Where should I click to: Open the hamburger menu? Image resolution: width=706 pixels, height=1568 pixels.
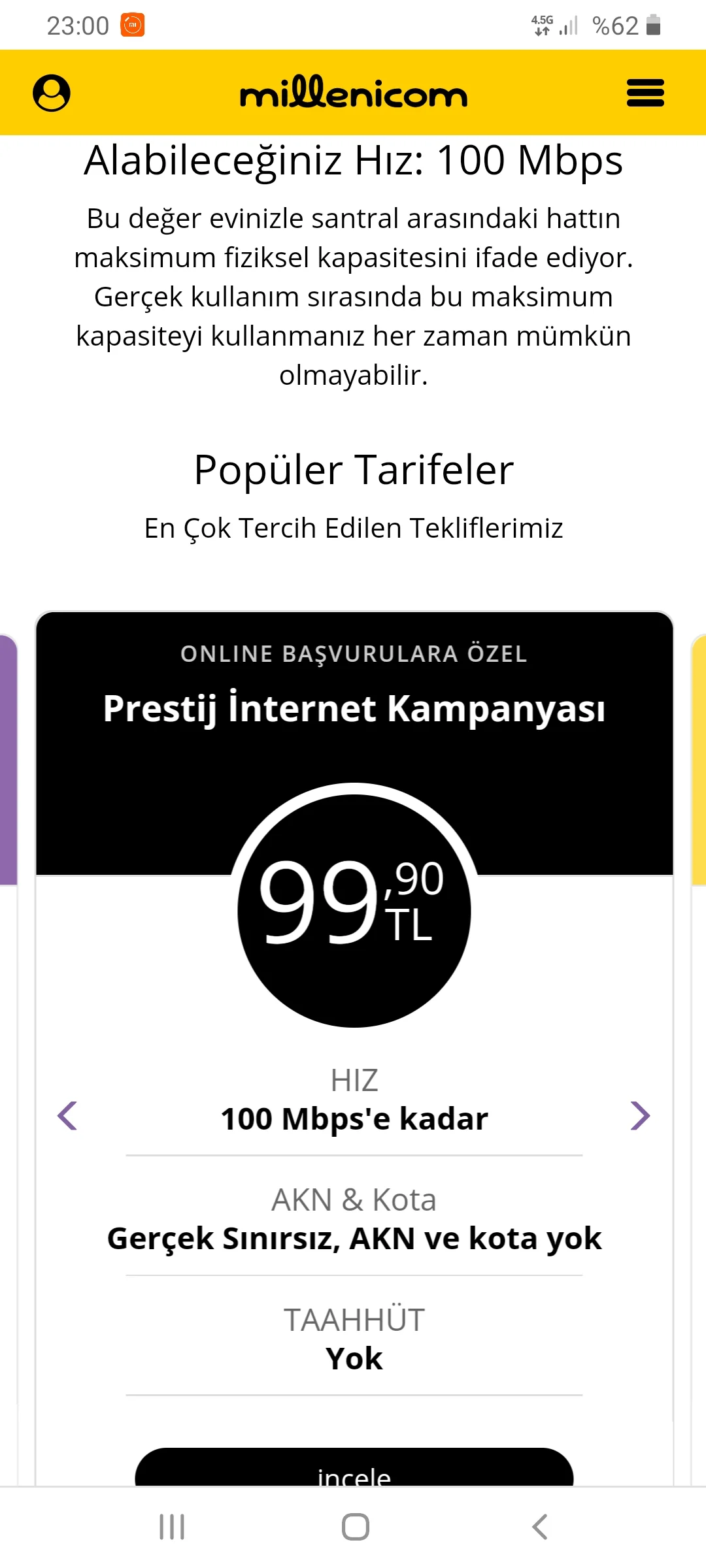pos(645,93)
